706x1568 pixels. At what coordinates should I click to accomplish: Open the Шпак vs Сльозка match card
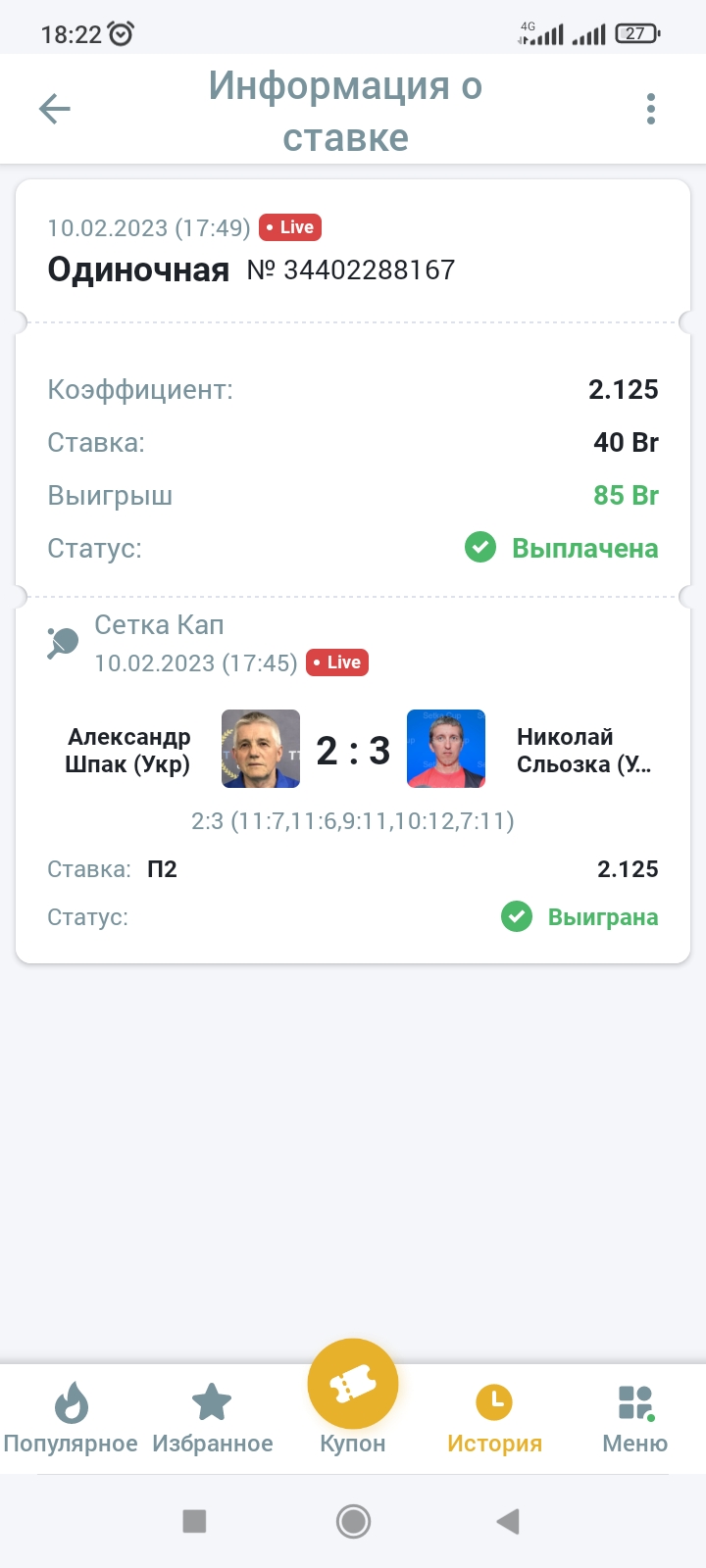353,751
